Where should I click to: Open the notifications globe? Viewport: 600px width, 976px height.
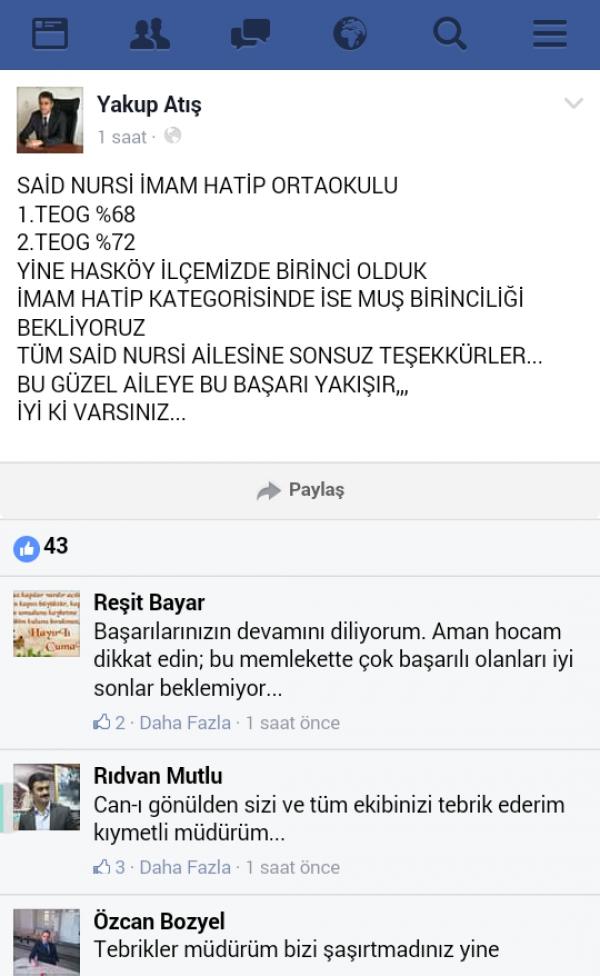(x=350, y=34)
